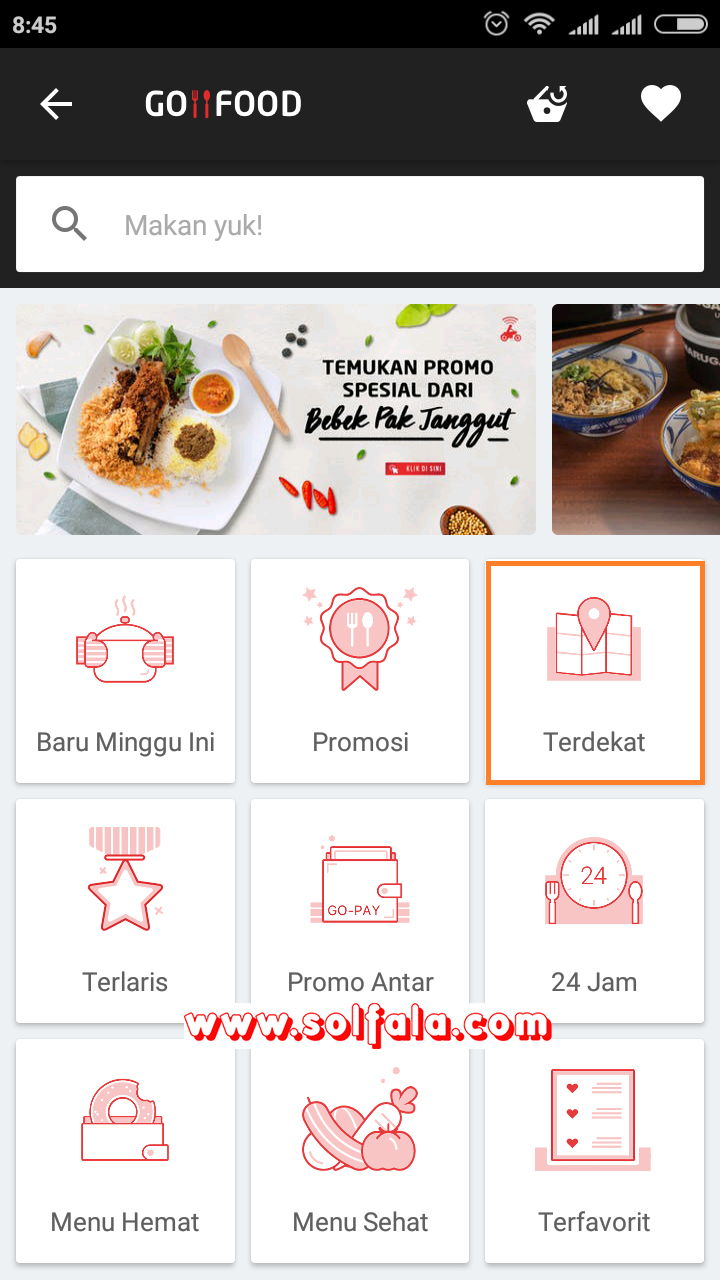Image resolution: width=720 pixels, height=1280 pixels.
Task: Open the Terfavorit list icon
Action: [594, 1115]
